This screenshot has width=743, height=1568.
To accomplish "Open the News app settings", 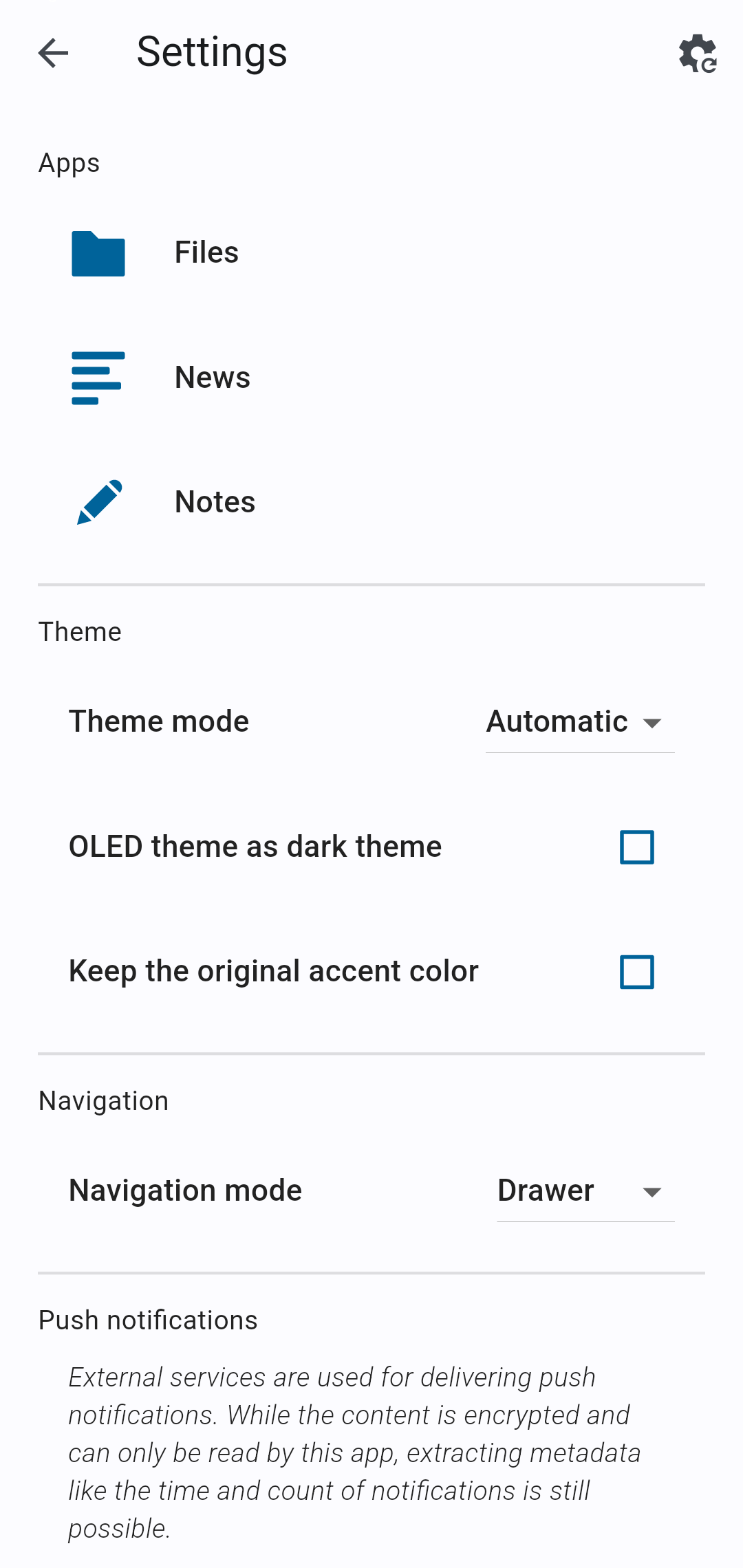I will click(x=371, y=378).
